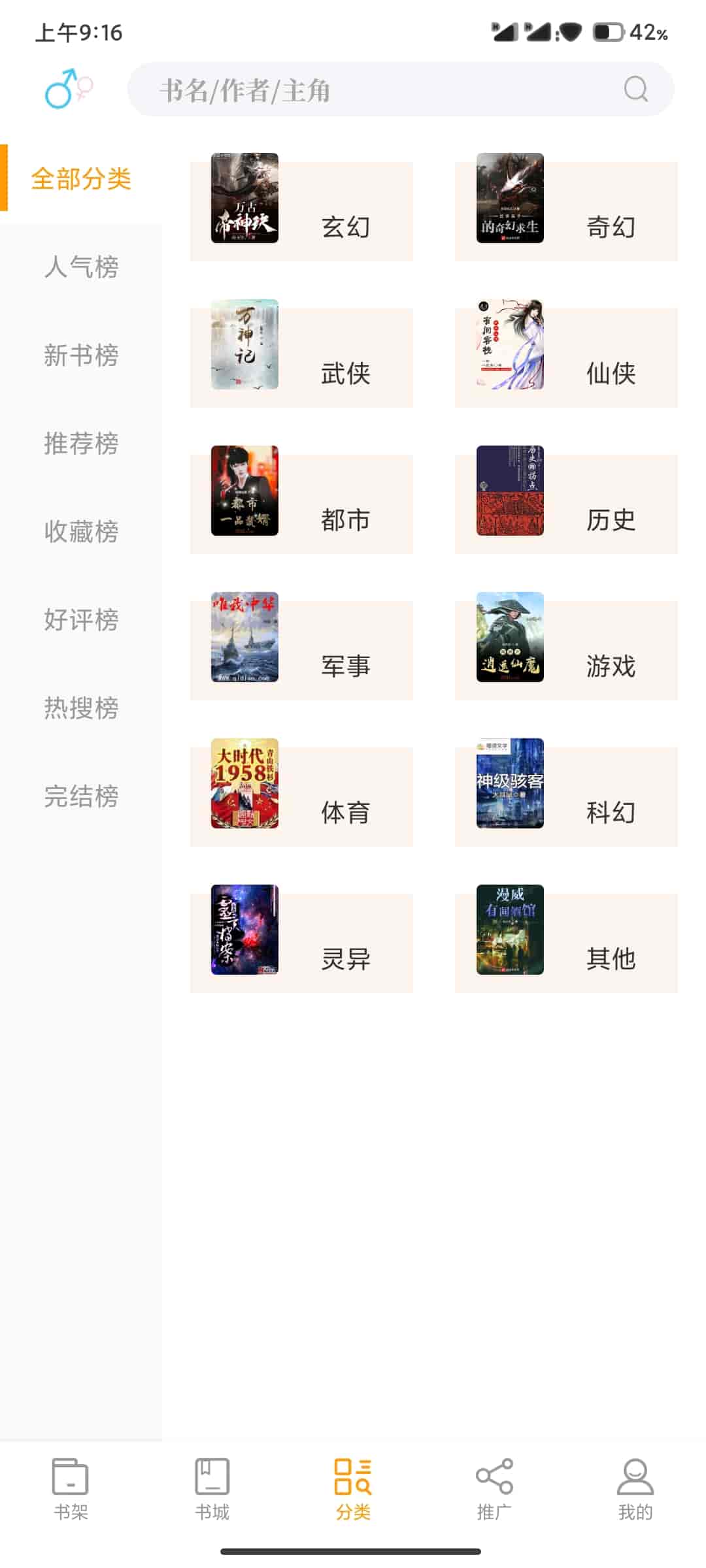Open the 玄幻 category
Image resolution: width=706 pixels, height=1568 pixels.
[x=301, y=210]
